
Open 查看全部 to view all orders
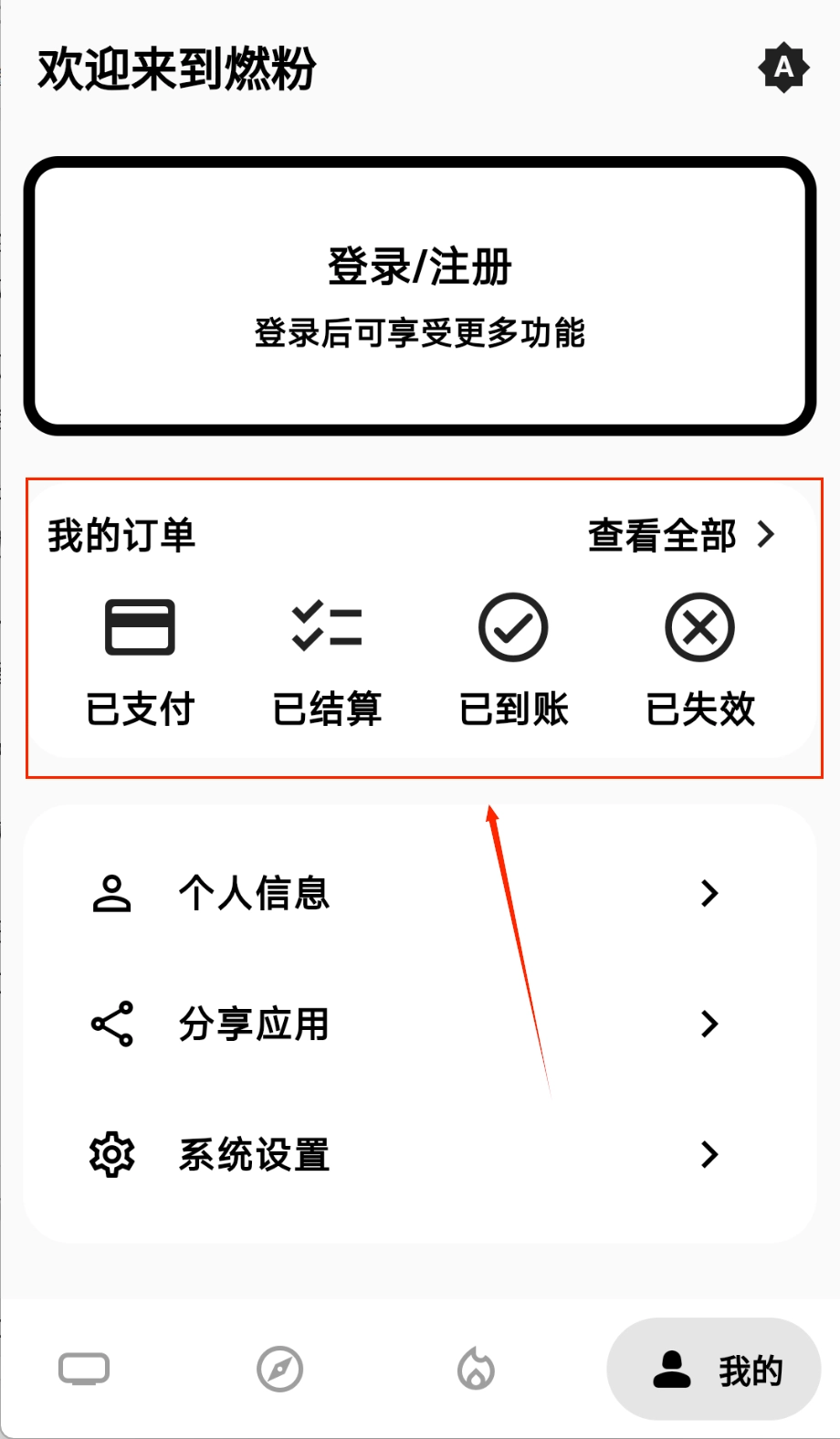(681, 535)
